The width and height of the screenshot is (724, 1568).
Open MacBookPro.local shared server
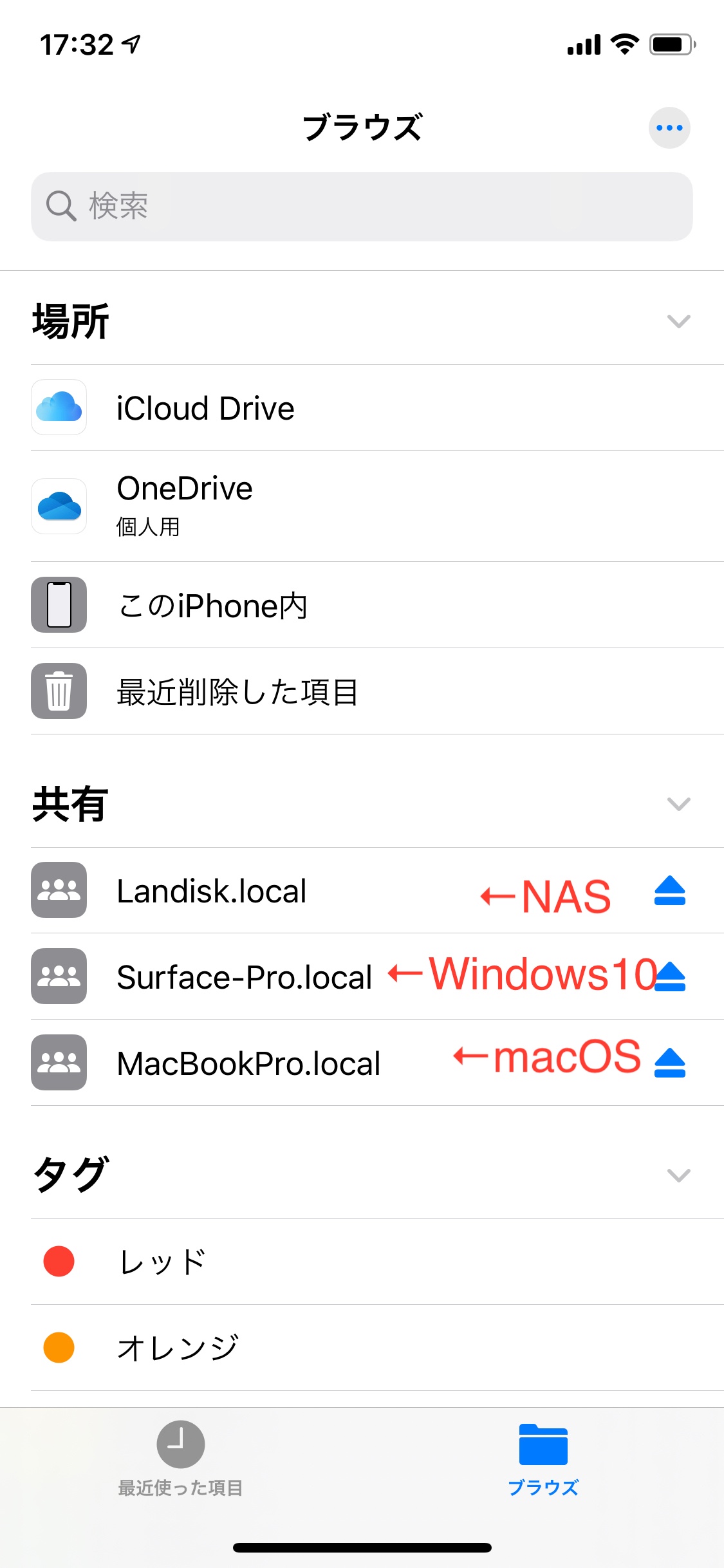click(x=248, y=1063)
